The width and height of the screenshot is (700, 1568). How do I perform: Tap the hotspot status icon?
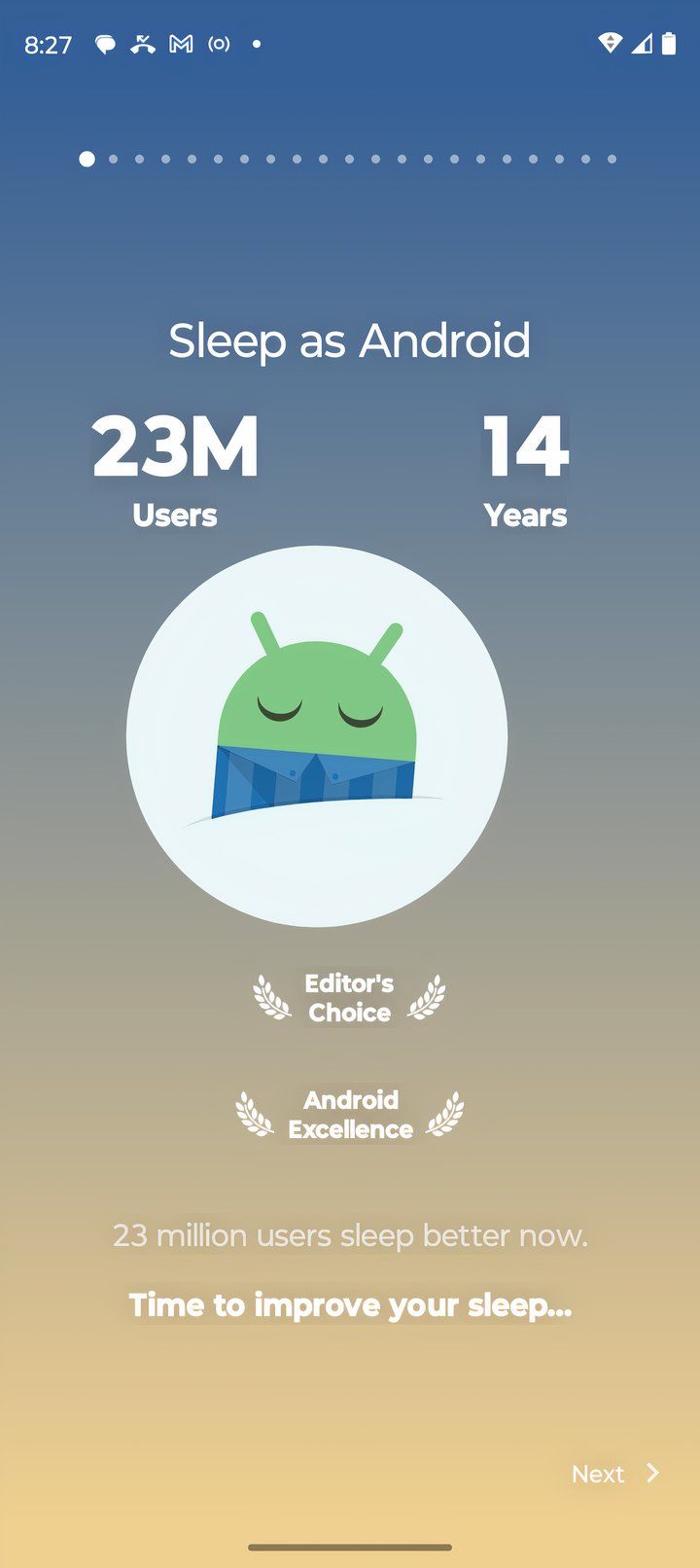click(219, 44)
